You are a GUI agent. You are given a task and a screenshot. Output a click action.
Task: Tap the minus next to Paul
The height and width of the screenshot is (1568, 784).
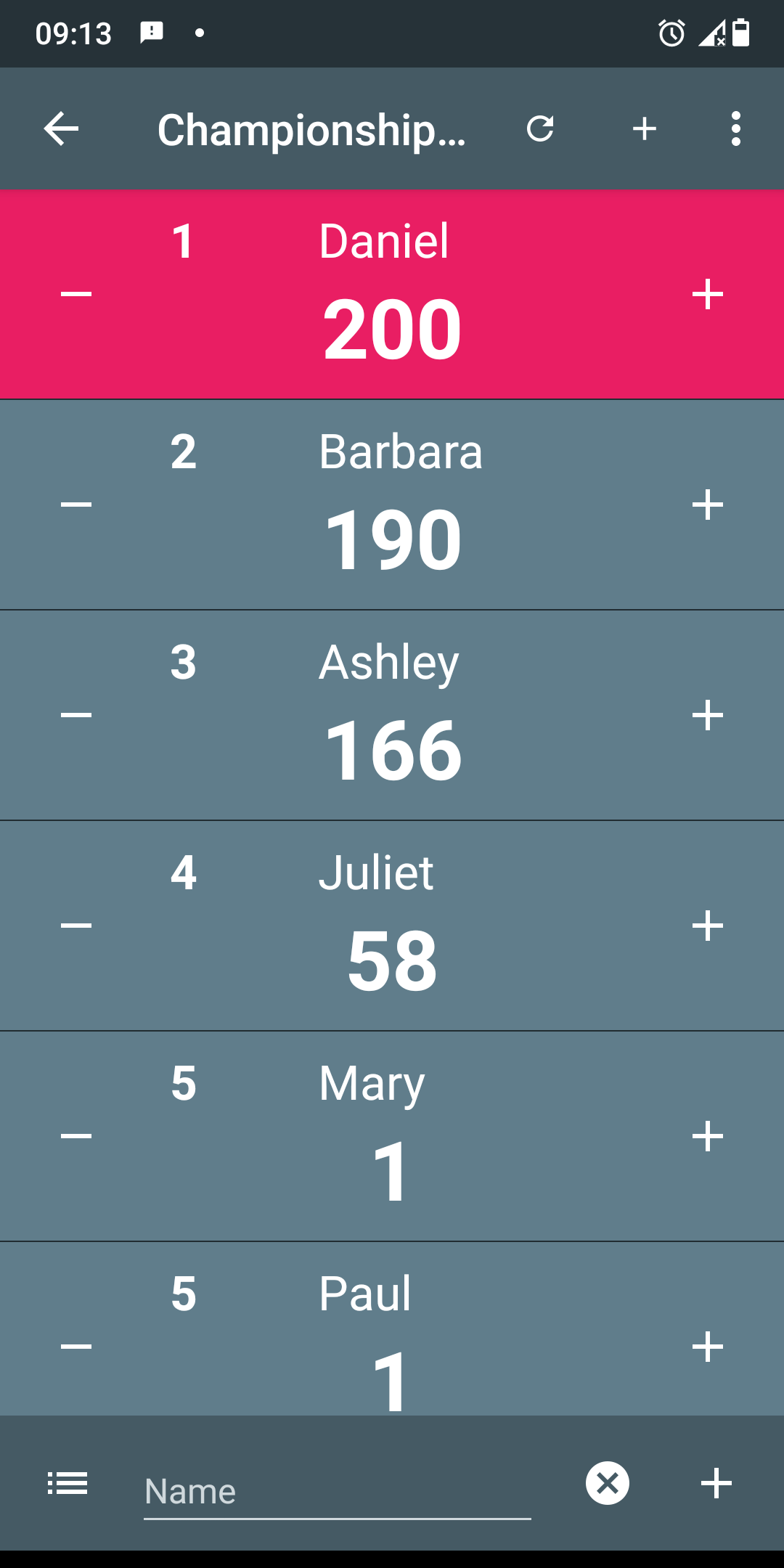76,1347
